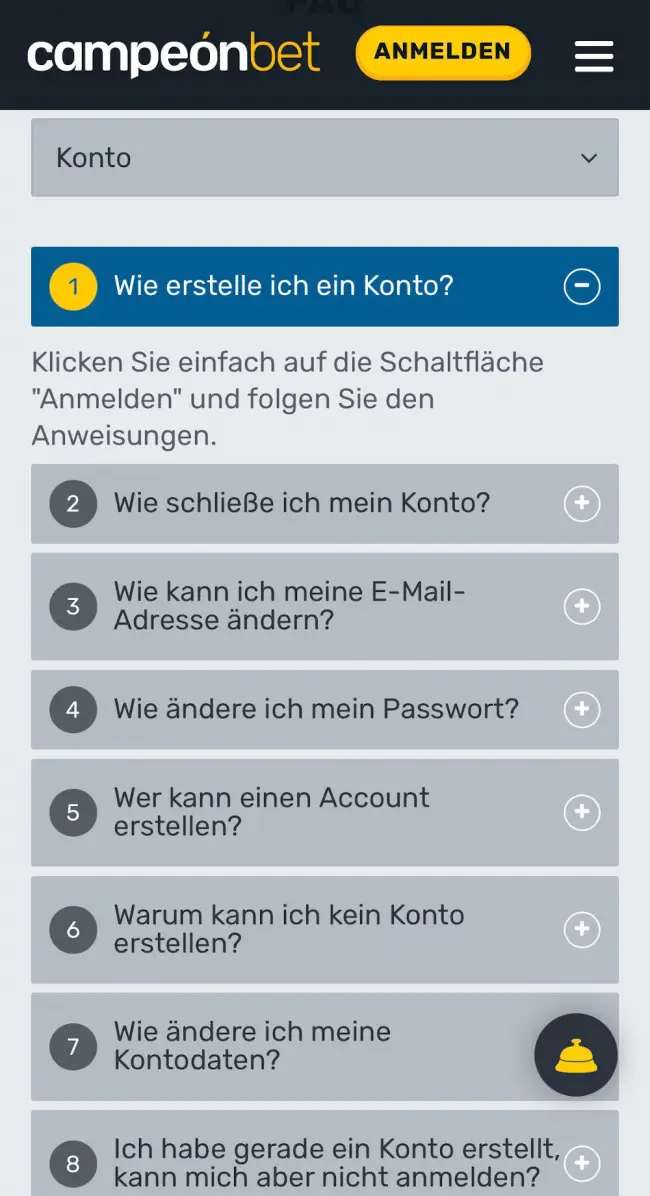Tap the Anmelden button

(x=442, y=52)
